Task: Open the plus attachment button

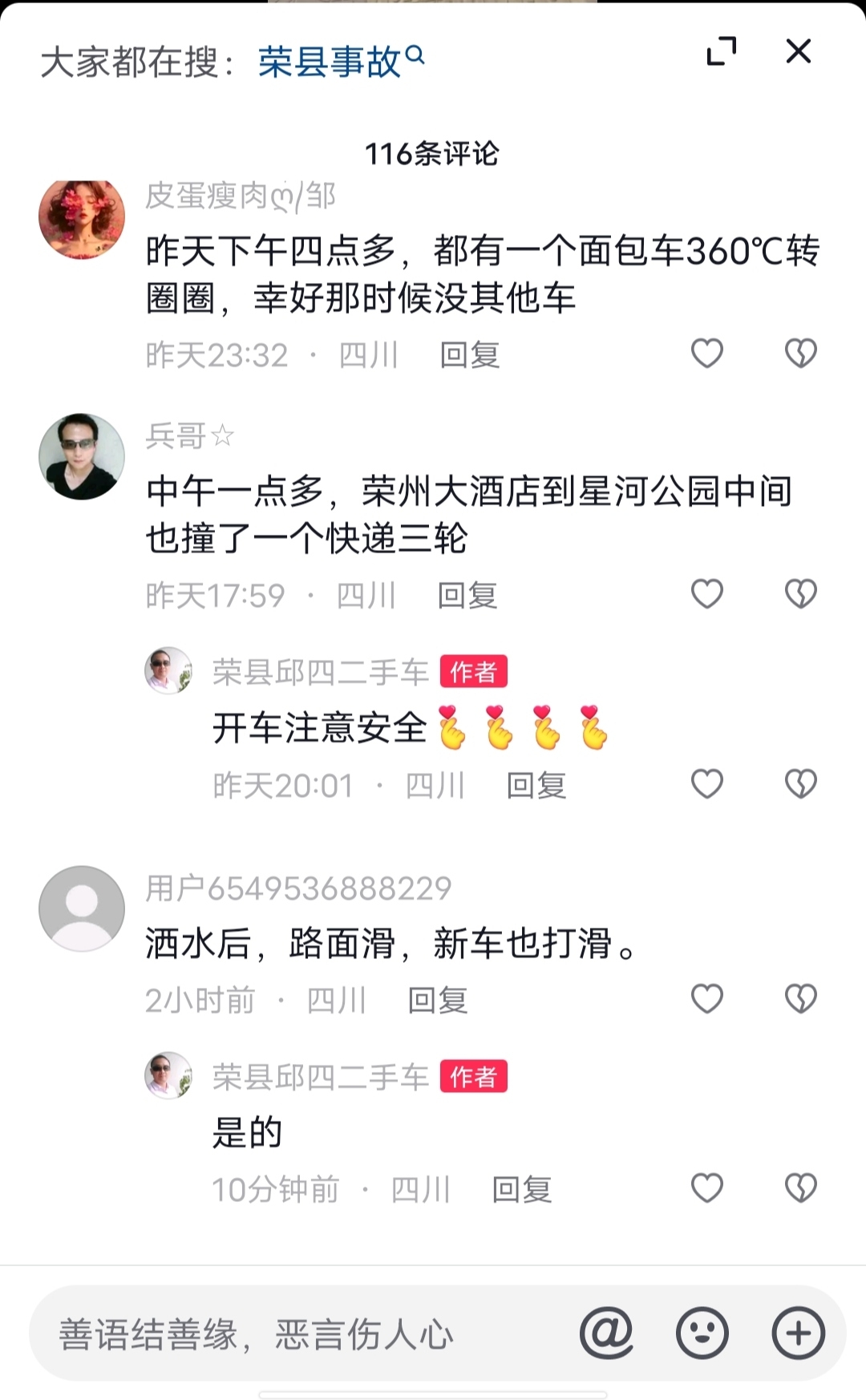Action: [798, 1334]
